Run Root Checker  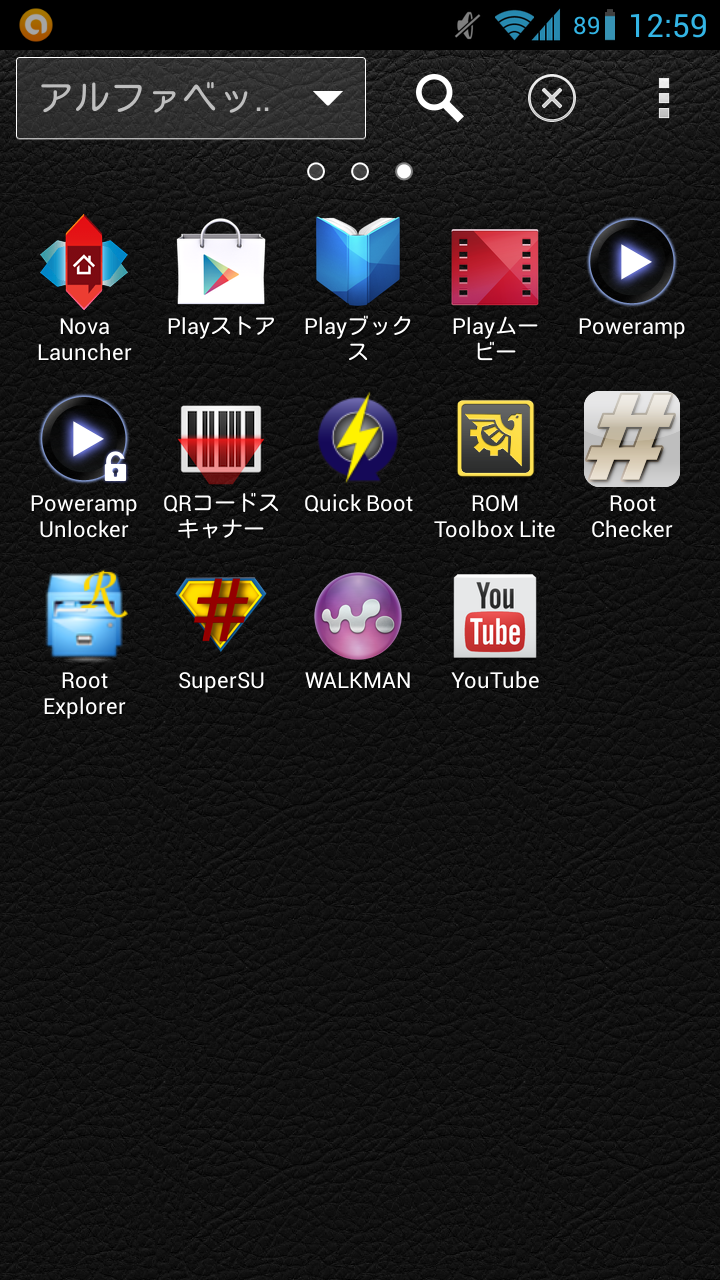coord(631,438)
